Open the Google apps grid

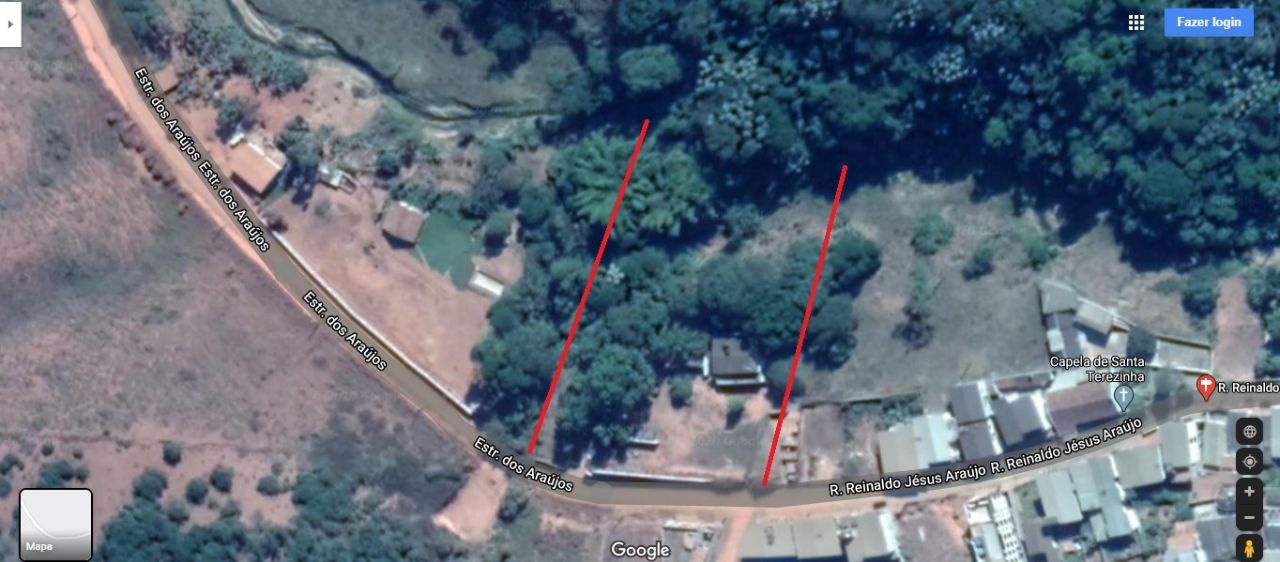click(1136, 22)
